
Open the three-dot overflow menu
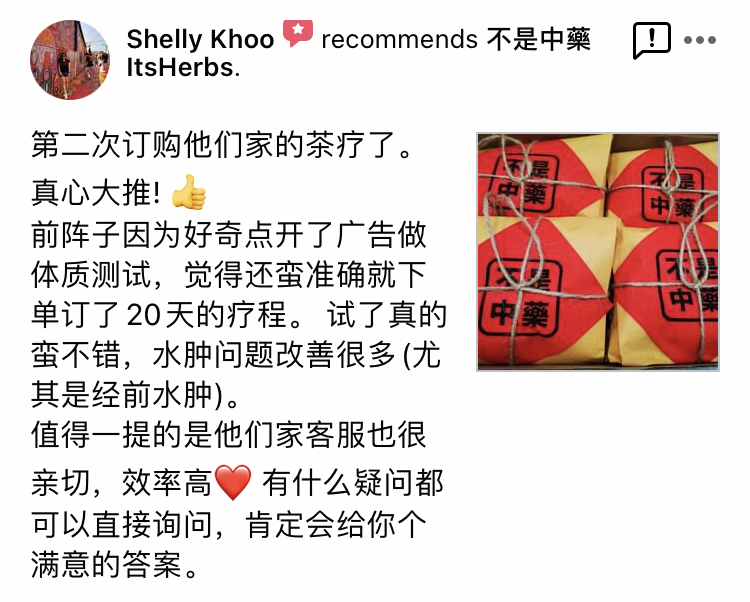(699, 41)
